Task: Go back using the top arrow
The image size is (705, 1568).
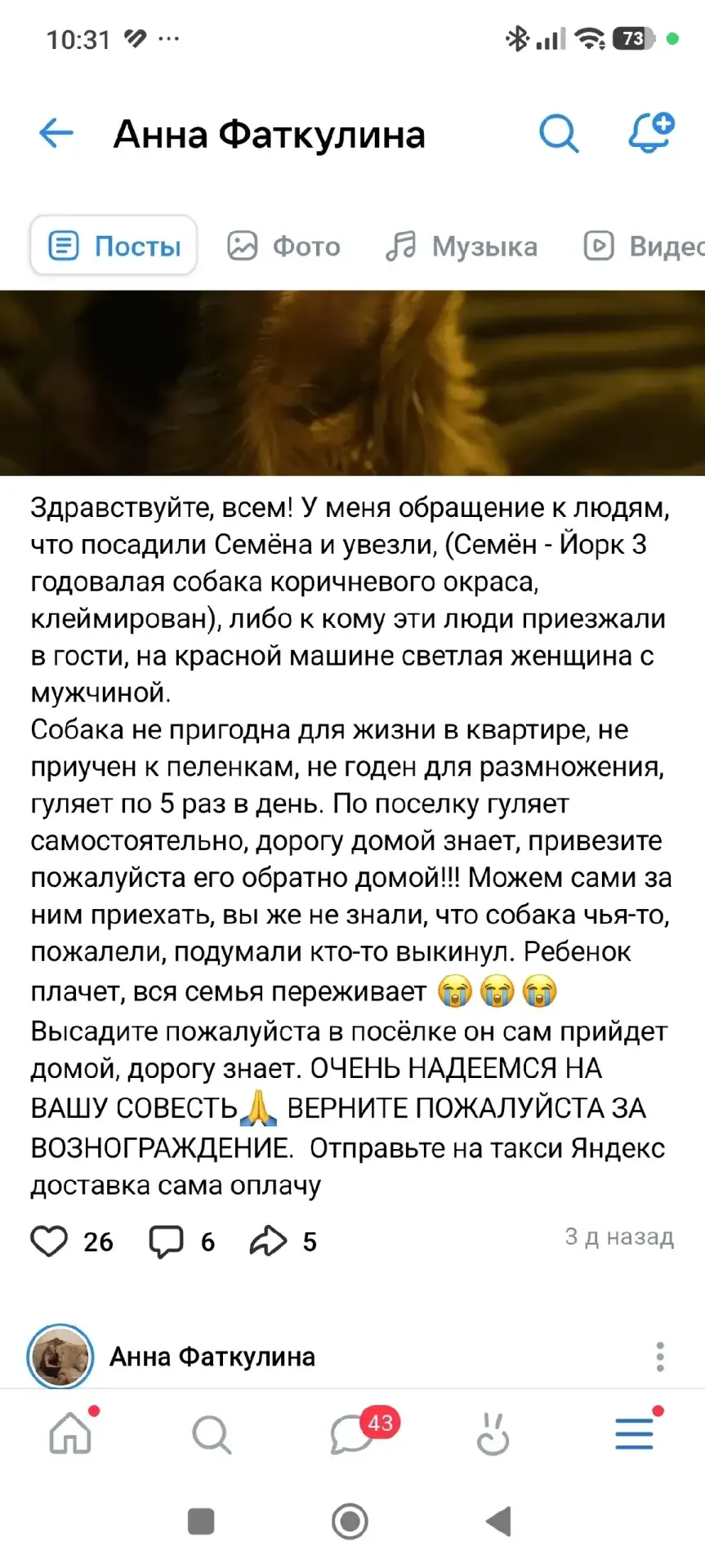Action: (56, 133)
